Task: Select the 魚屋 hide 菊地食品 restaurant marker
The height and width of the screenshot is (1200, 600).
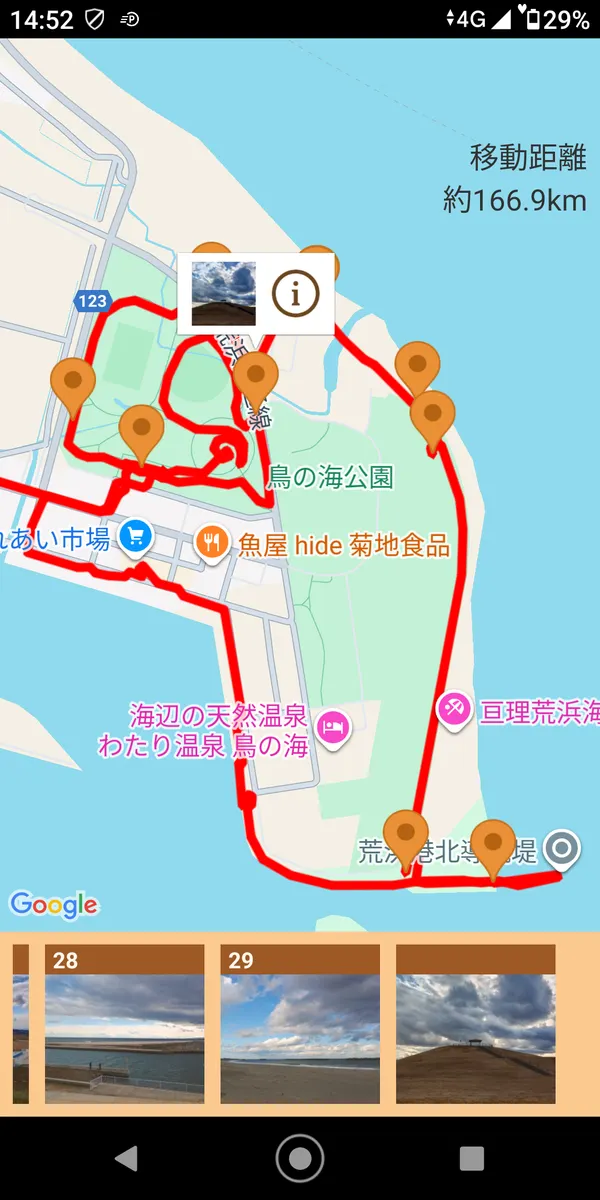Action: click(x=210, y=541)
